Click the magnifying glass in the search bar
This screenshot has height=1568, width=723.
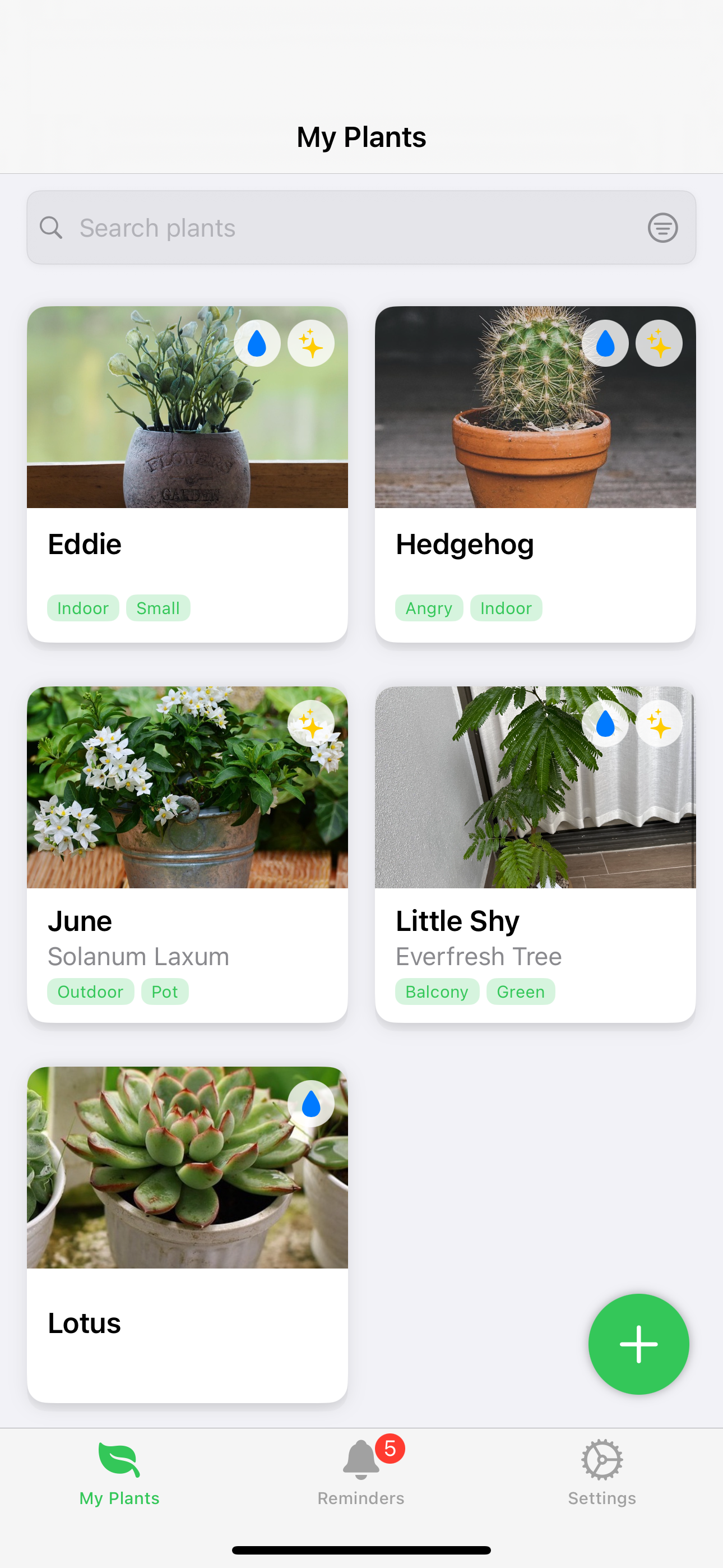[51, 227]
